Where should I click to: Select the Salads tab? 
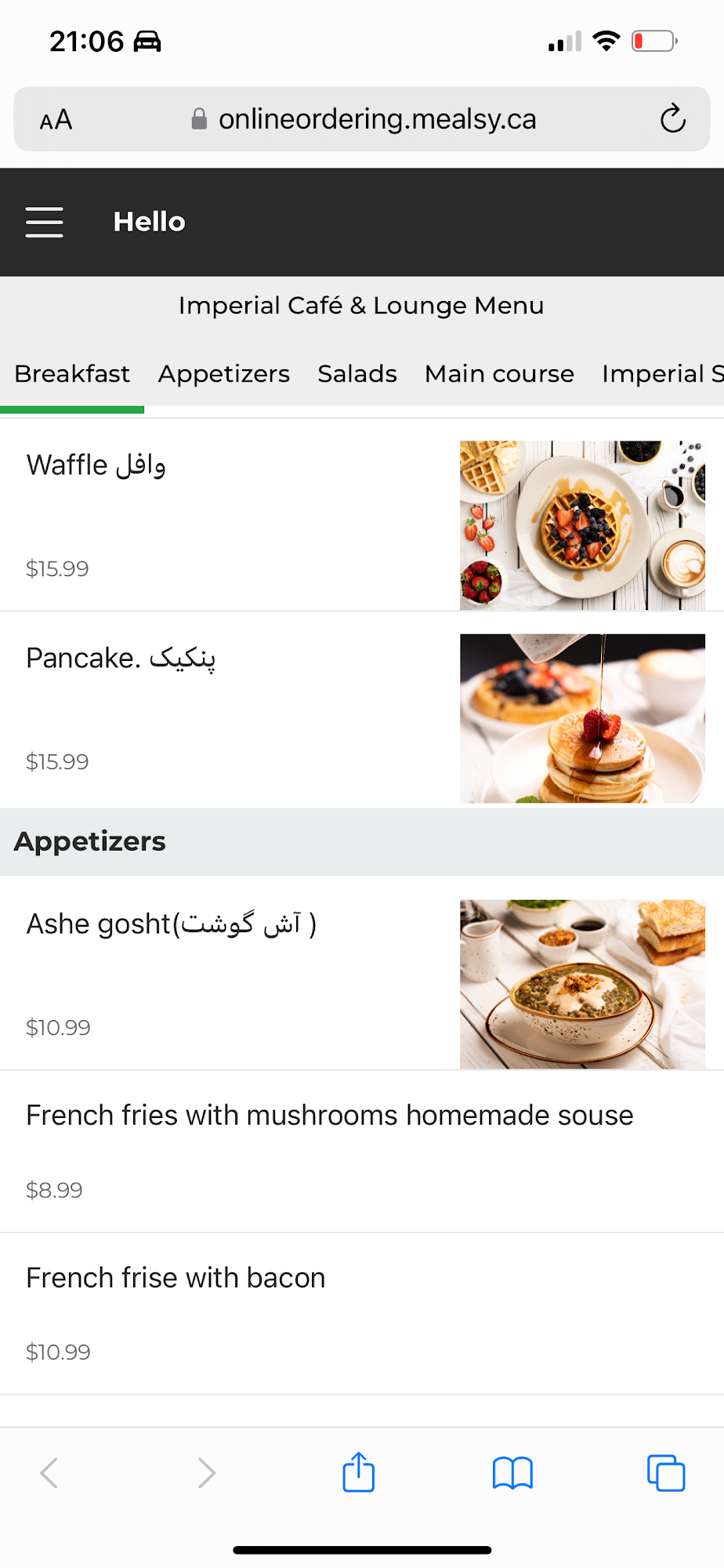(x=357, y=374)
